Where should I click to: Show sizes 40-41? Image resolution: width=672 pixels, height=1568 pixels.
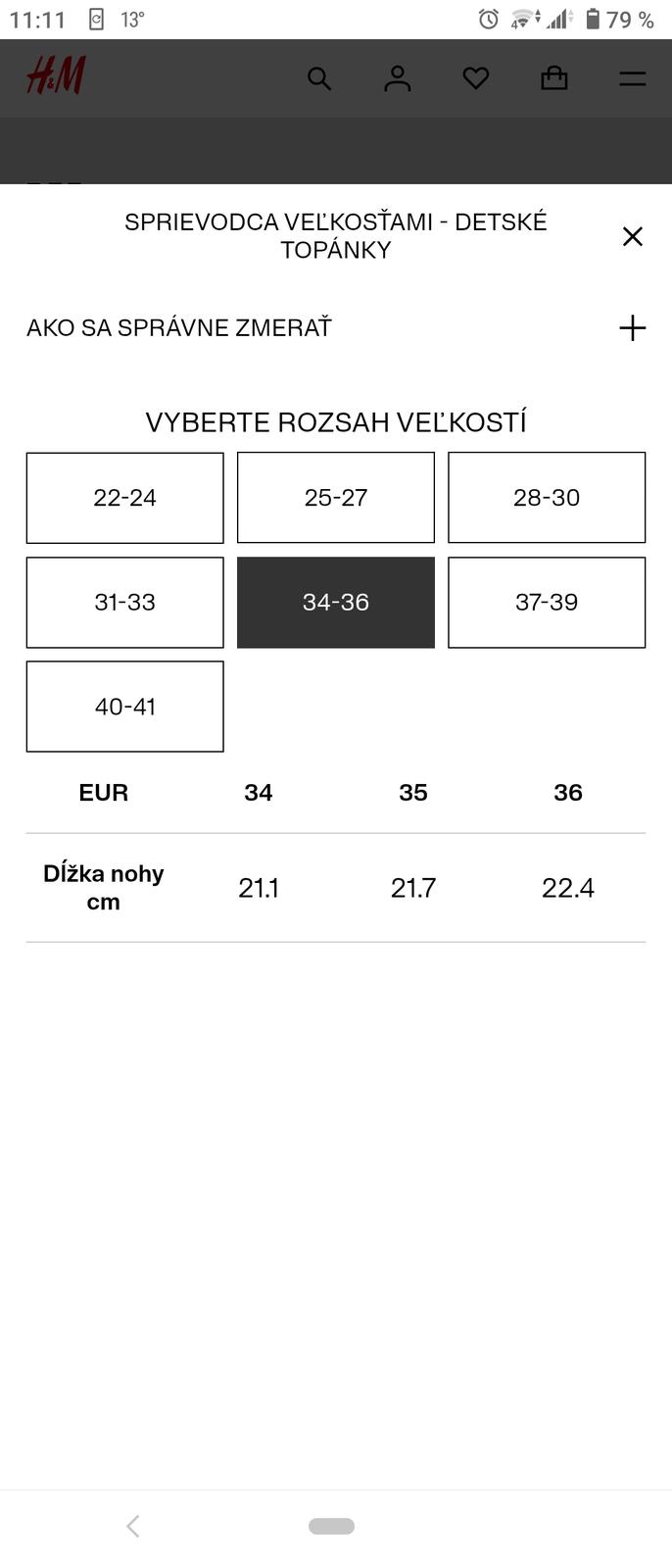tap(124, 707)
